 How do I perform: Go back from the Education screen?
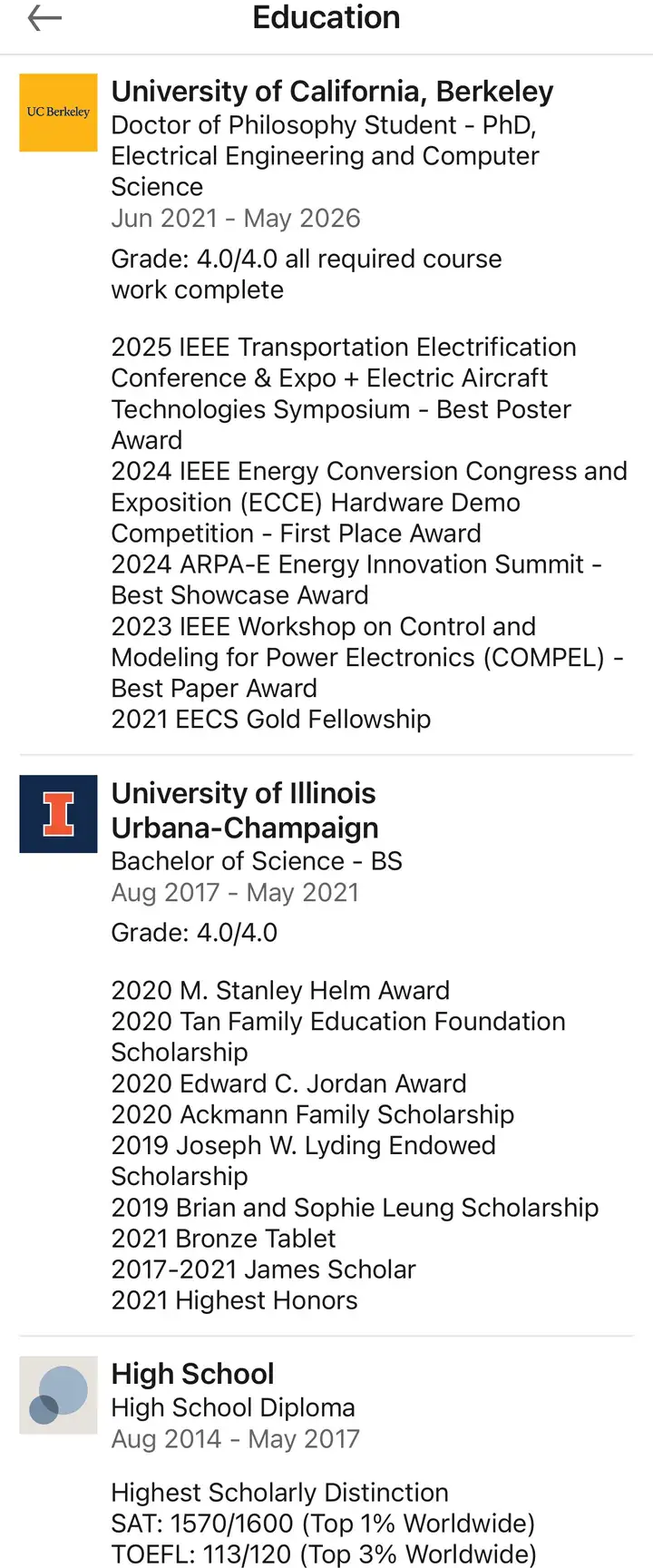pyautogui.click(x=44, y=18)
